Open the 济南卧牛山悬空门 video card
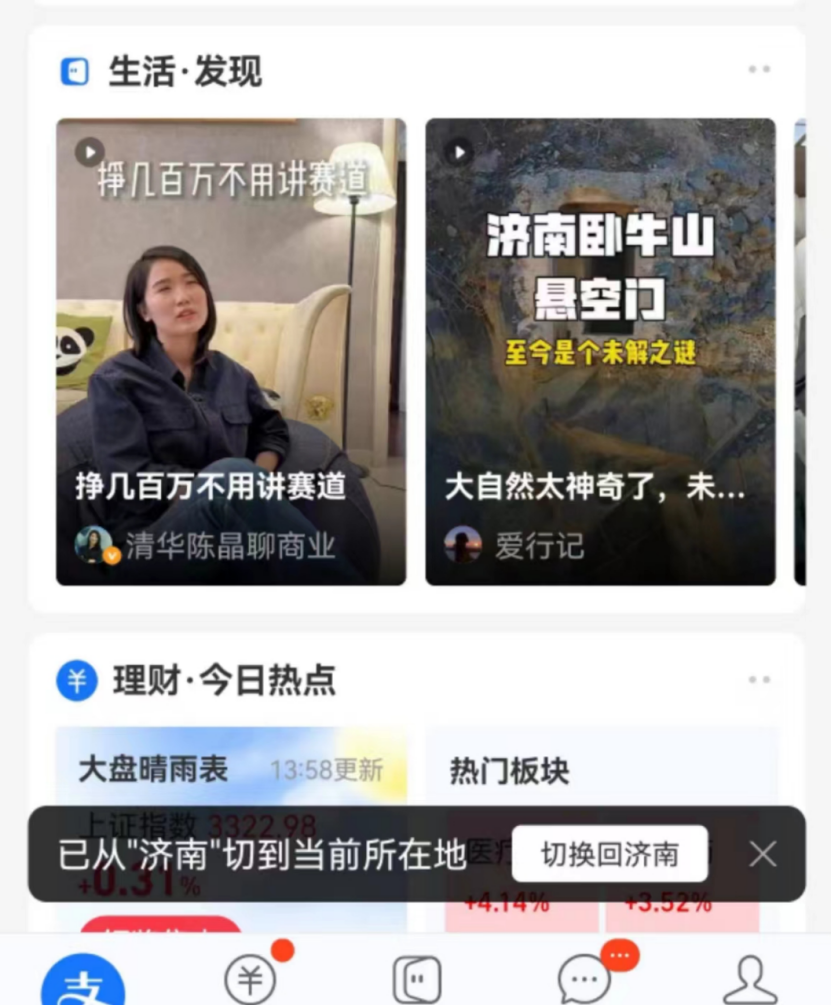Screen dimensions: 831x1005 pyautogui.click(x=600, y=351)
